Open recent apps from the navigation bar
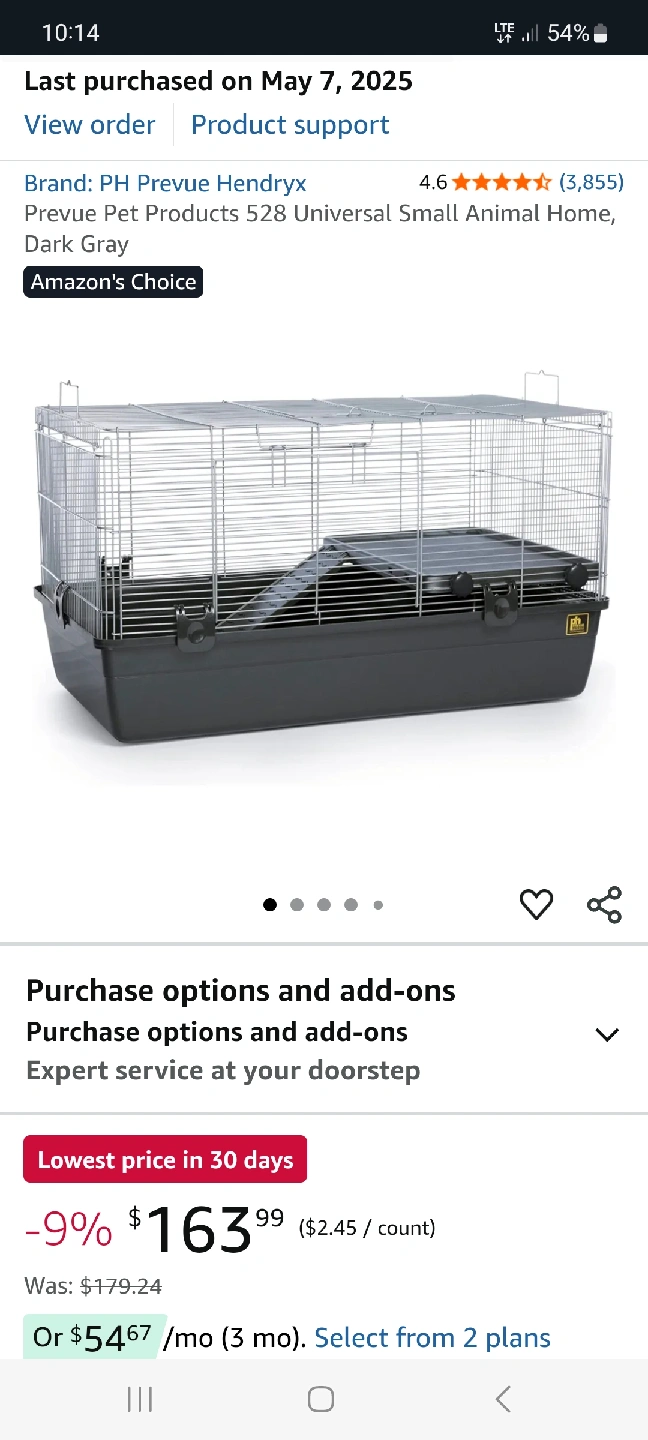Image resolution: width=648 pixels, height=1440 pixels. pyautogui.click(x=140, y=1399)
